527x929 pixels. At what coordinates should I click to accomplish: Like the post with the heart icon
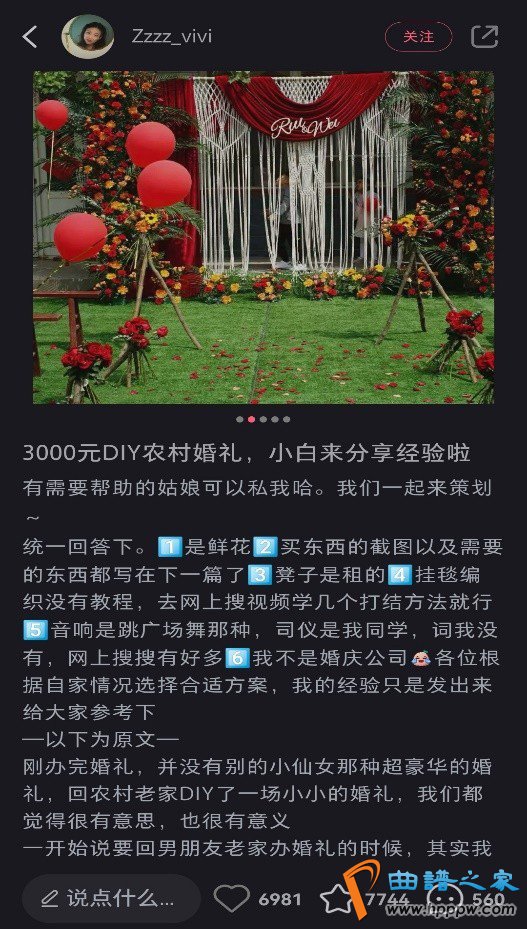232,899
